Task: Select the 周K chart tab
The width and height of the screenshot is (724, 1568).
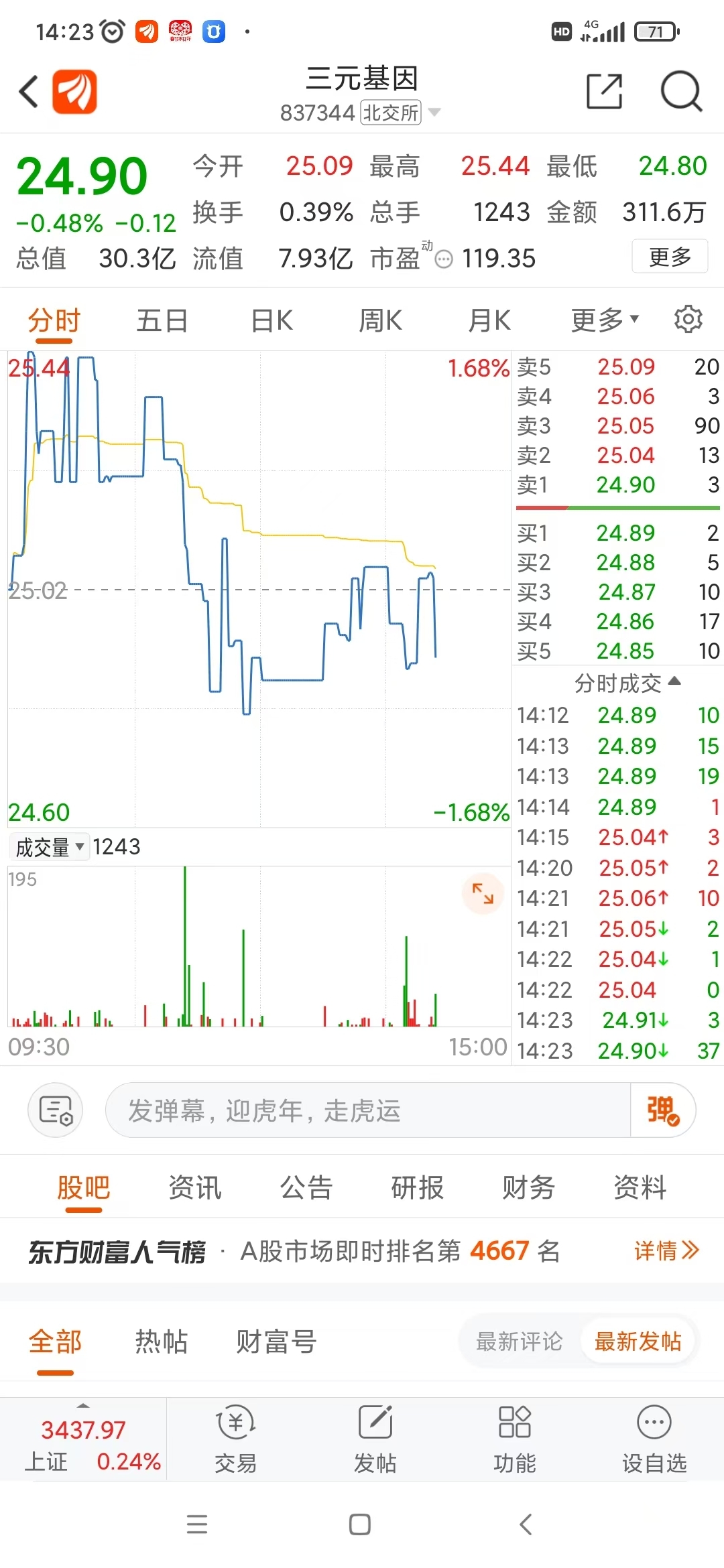Action: tap(380, 321)
